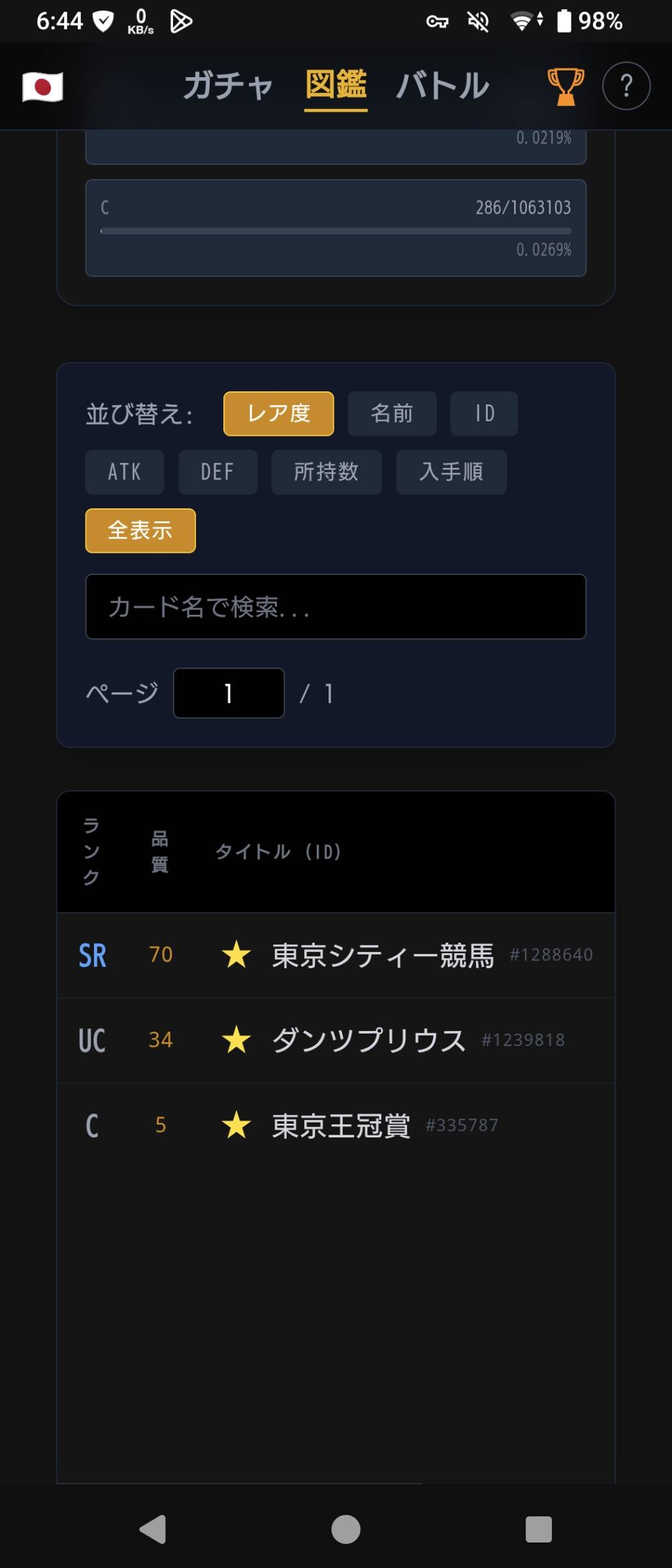
Task: Open the trophy rankings icon
Action: [x=565, y=86]
